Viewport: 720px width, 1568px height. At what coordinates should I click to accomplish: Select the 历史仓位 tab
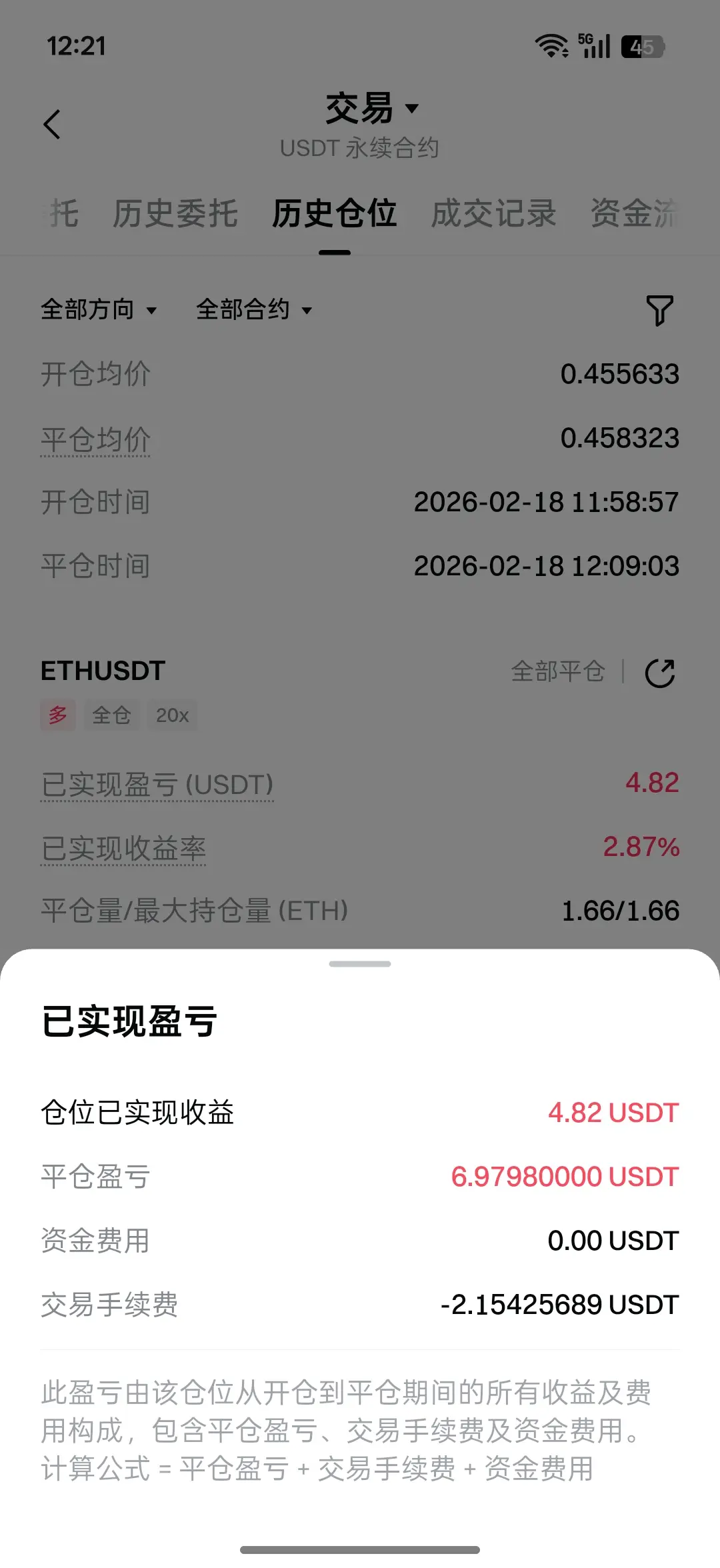[x=334, y=214]
